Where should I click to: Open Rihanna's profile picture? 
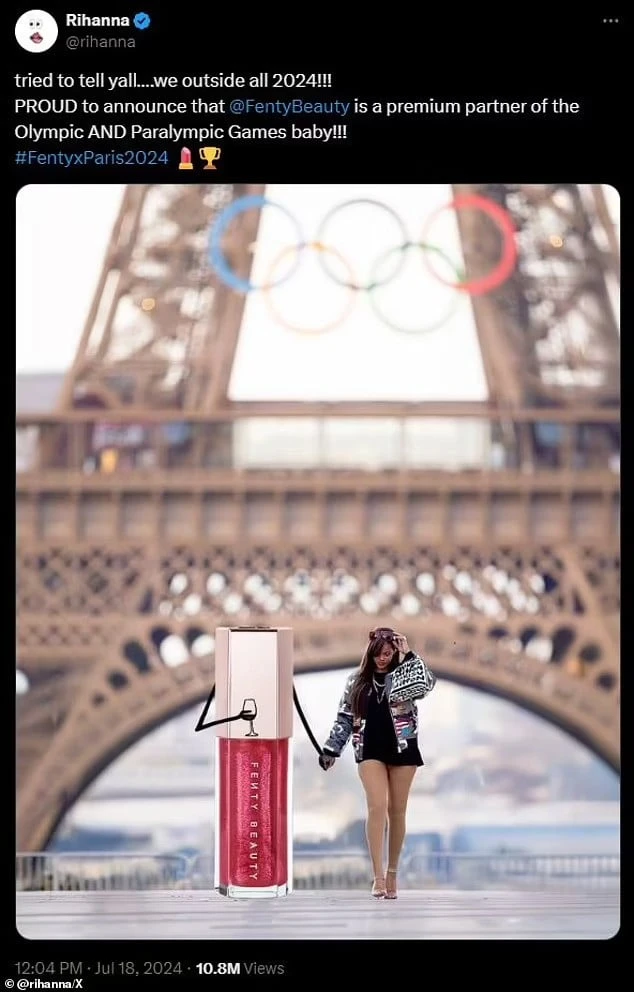tap(36, 31)
